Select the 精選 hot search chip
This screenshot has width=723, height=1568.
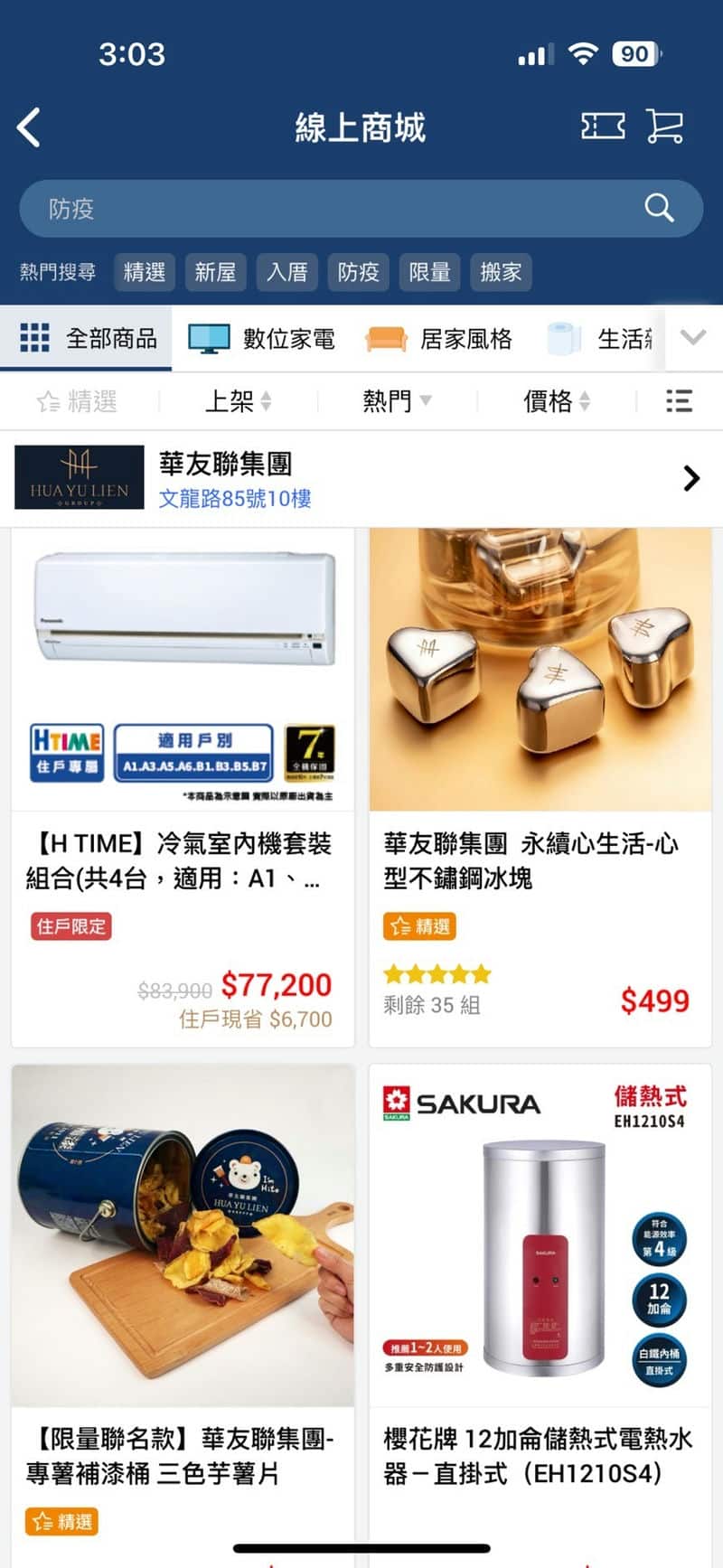145,272
